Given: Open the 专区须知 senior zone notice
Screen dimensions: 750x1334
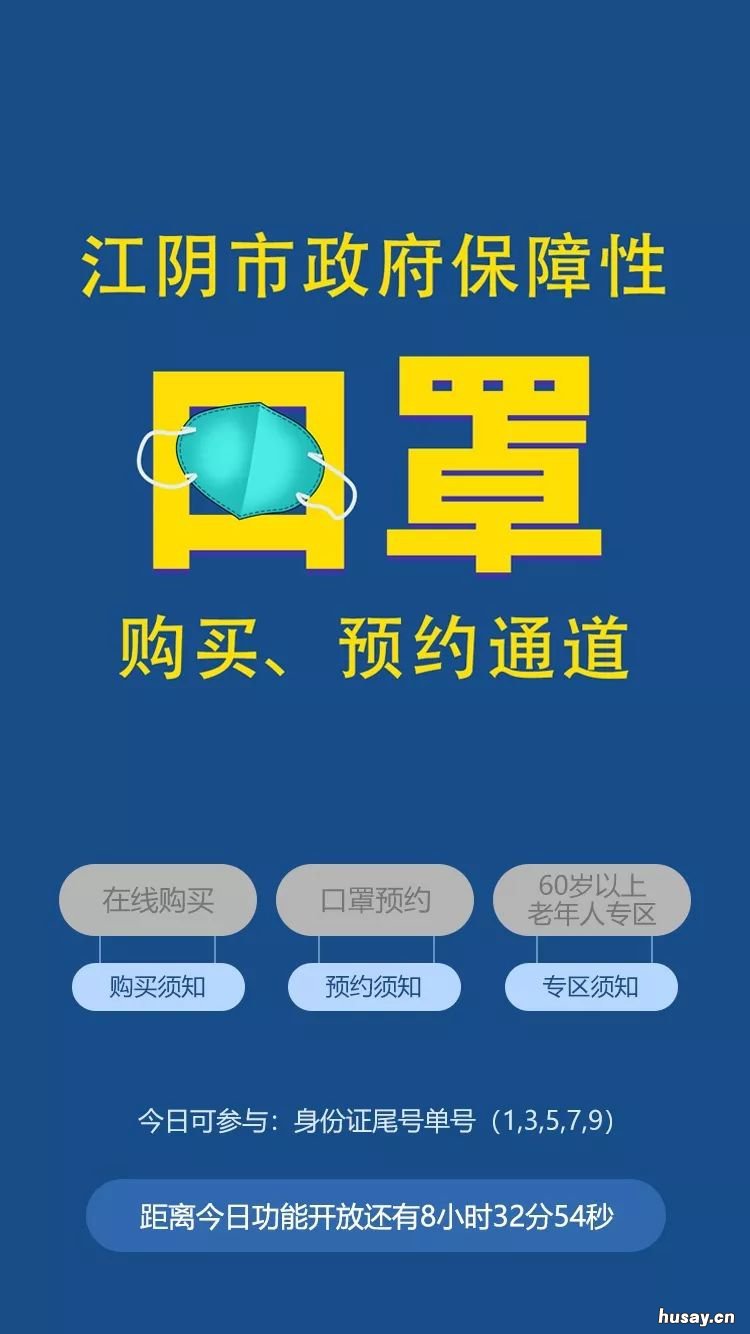Looking at the screenshot, I should pyautogui.click(x=590, y=986).
